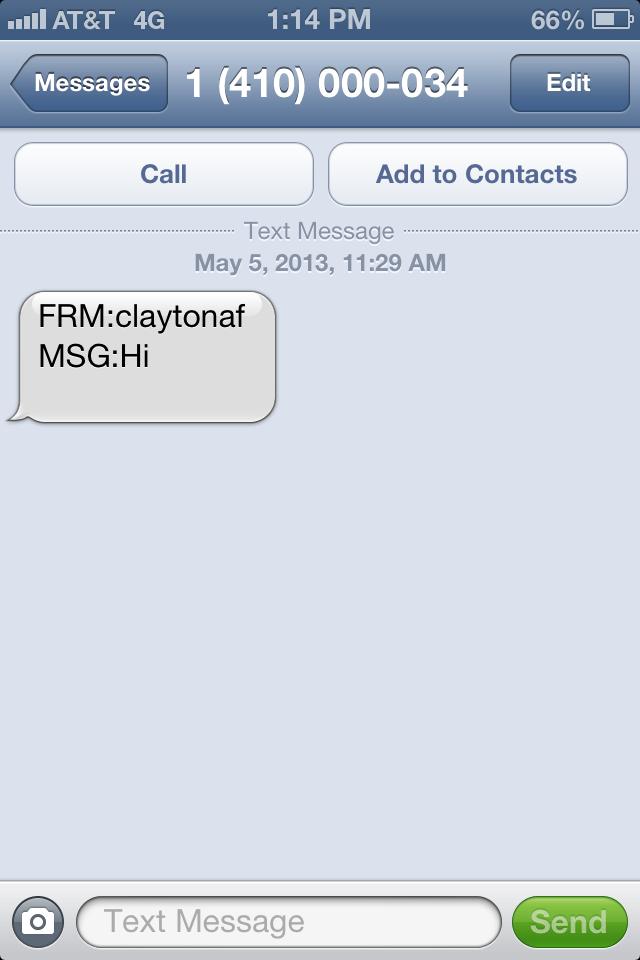Add this number to Contacts
Screen dimensions: 640x960
pos(477,174)
